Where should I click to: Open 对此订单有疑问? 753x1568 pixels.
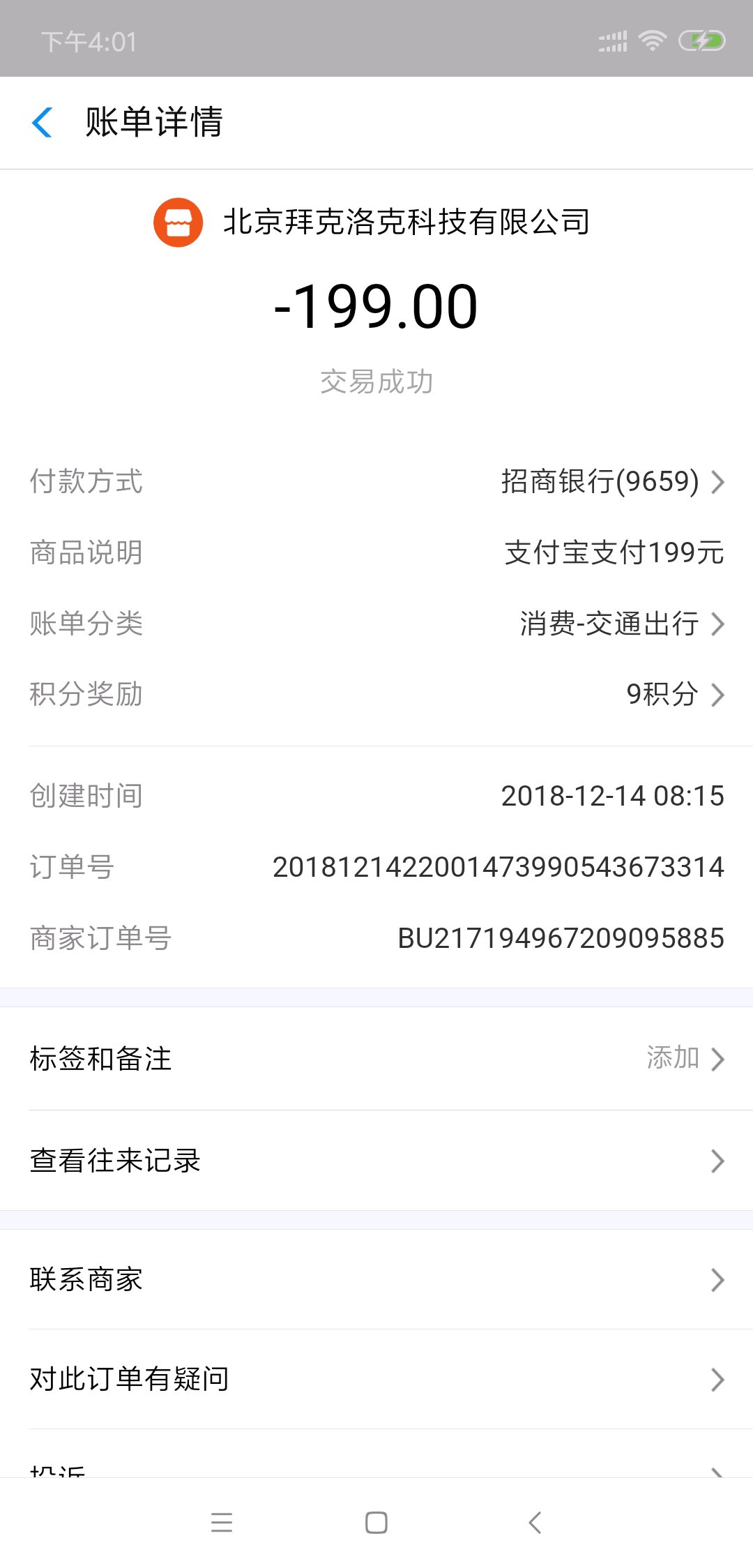tap(376, 1379)
